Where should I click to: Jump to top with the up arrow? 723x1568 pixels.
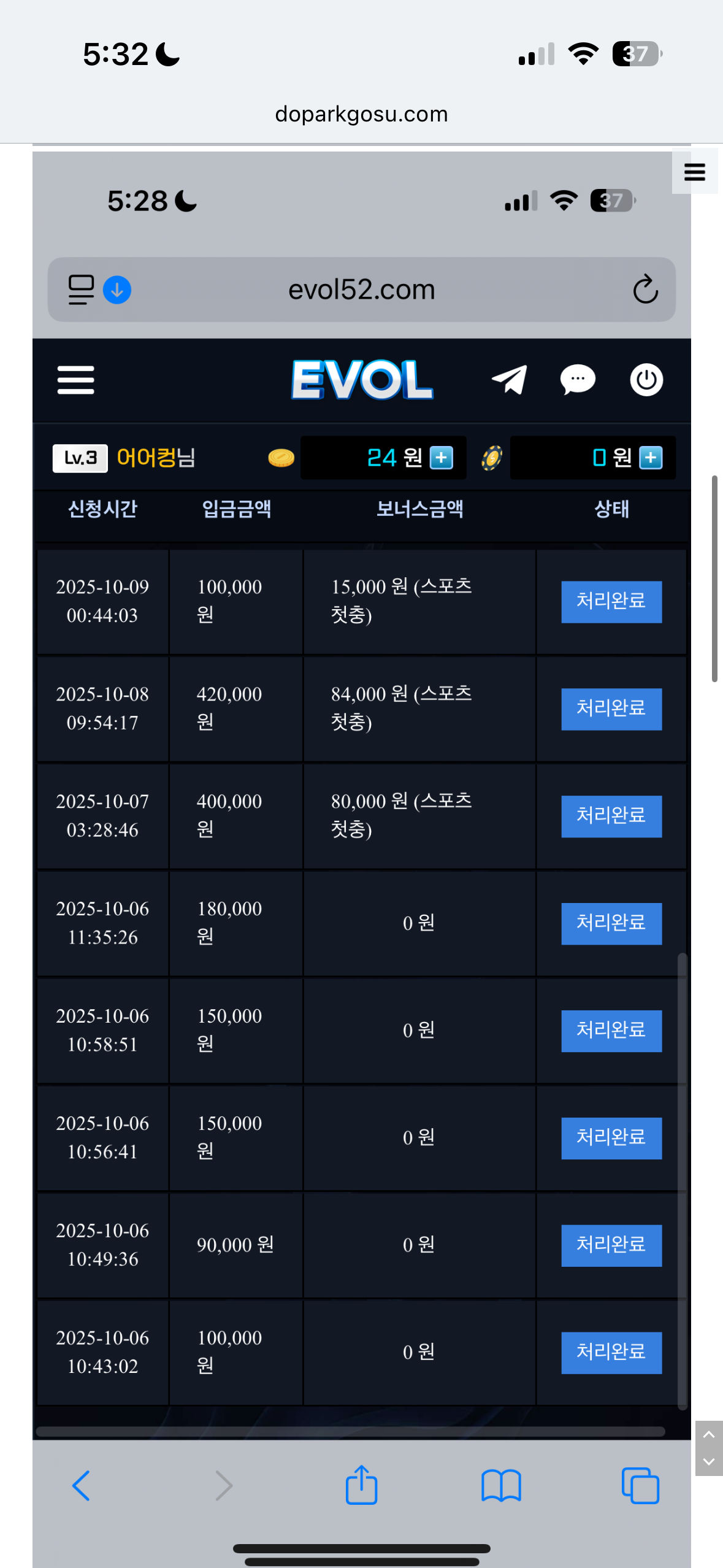click(708, 1434)
